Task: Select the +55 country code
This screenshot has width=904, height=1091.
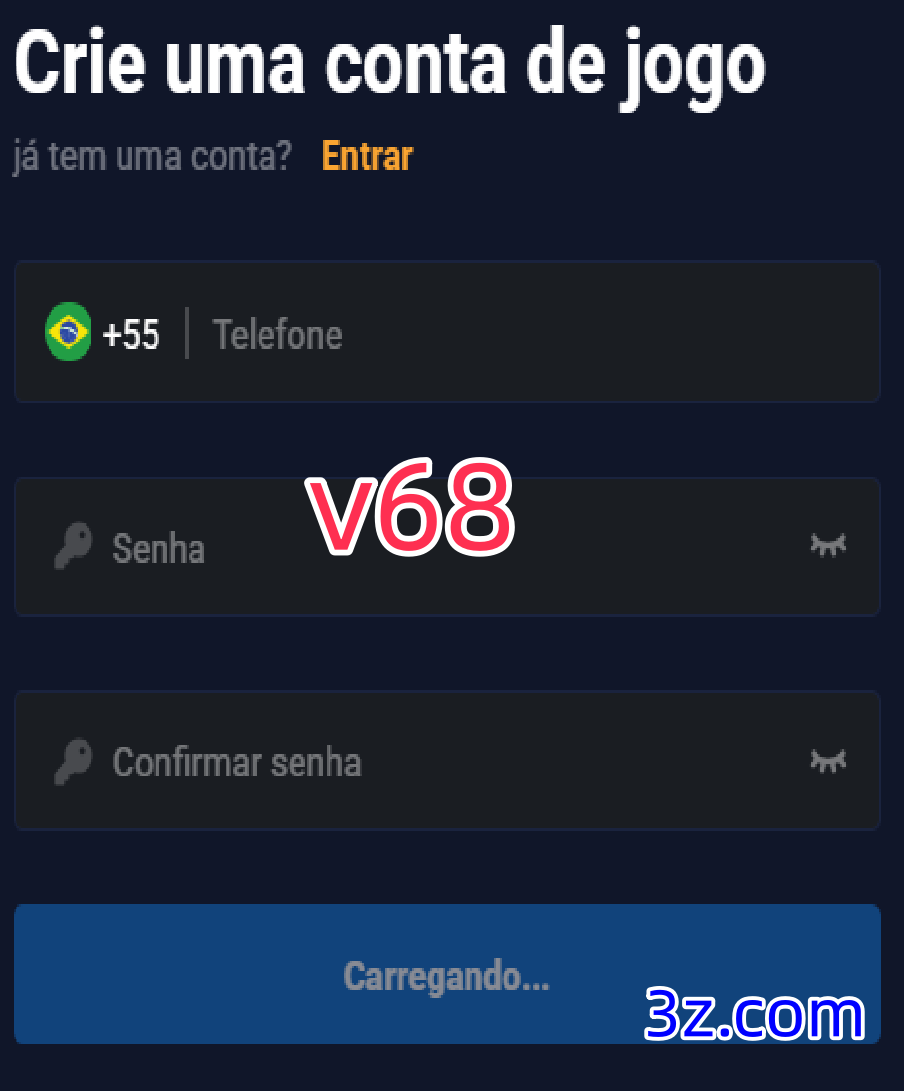Action: click(131, 333)
